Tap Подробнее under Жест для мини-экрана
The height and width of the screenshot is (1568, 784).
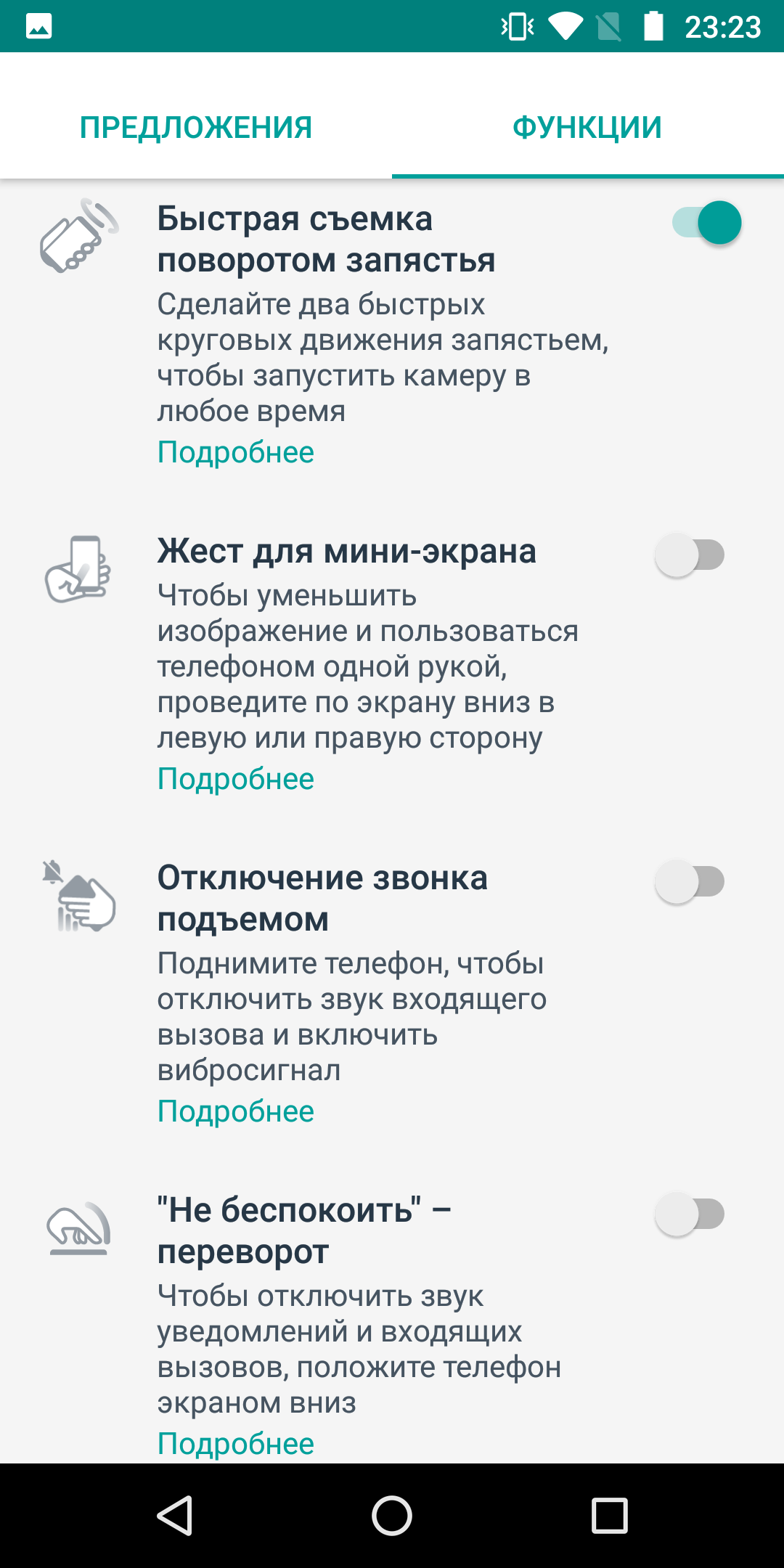tap(236, 779)
